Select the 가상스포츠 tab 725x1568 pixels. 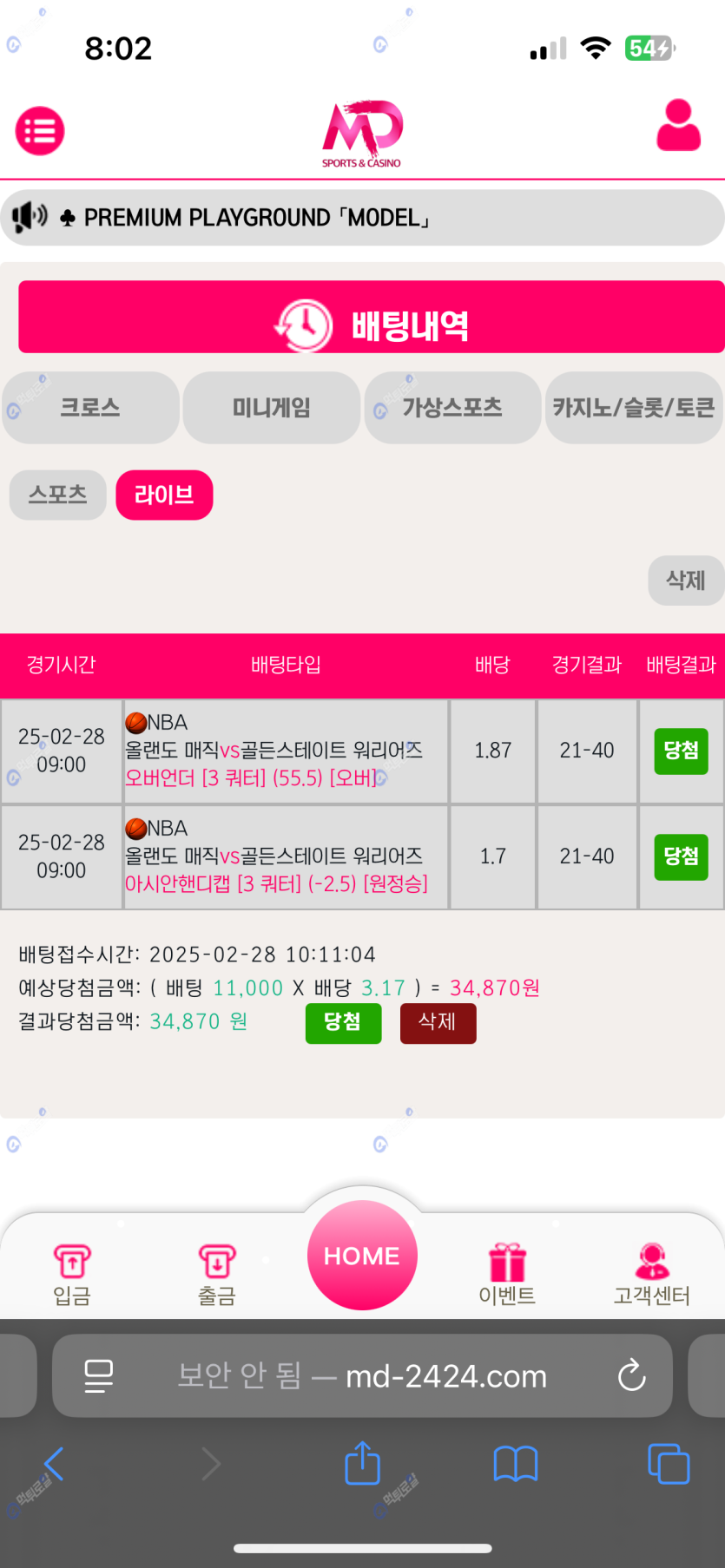(x=452, y=408)
